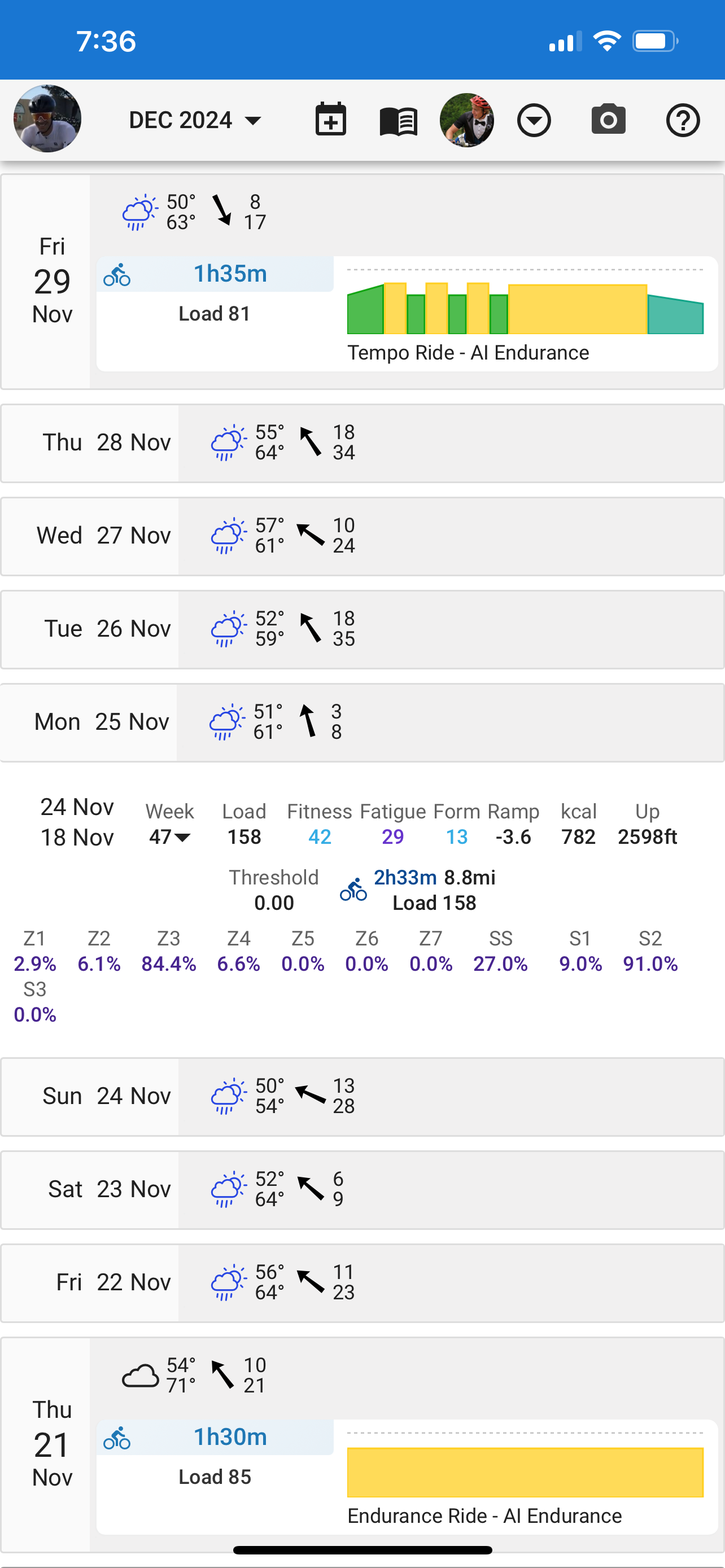Tap the camera icon
725x1568 pixels.
coord(608,119)
